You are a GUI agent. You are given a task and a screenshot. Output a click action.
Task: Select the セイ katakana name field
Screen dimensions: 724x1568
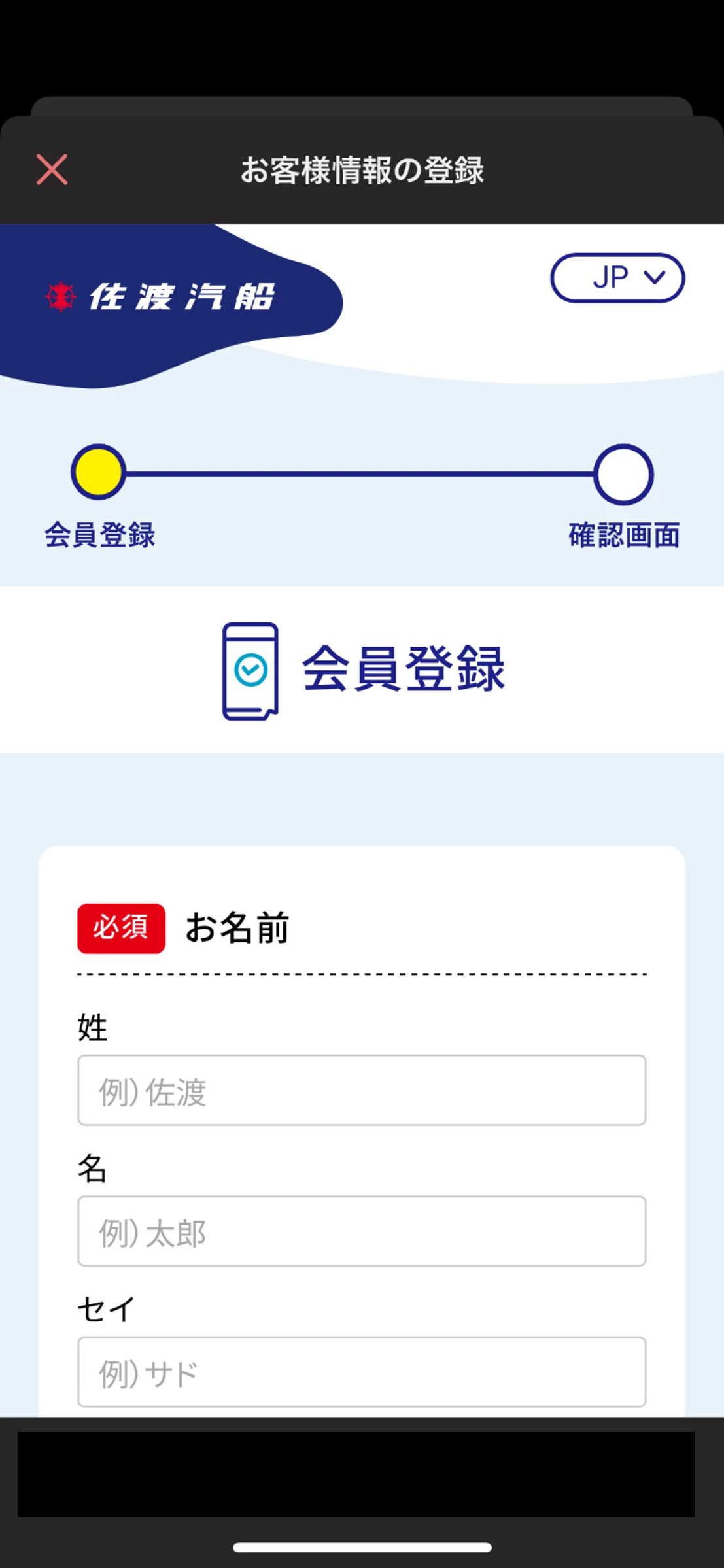362,1372
